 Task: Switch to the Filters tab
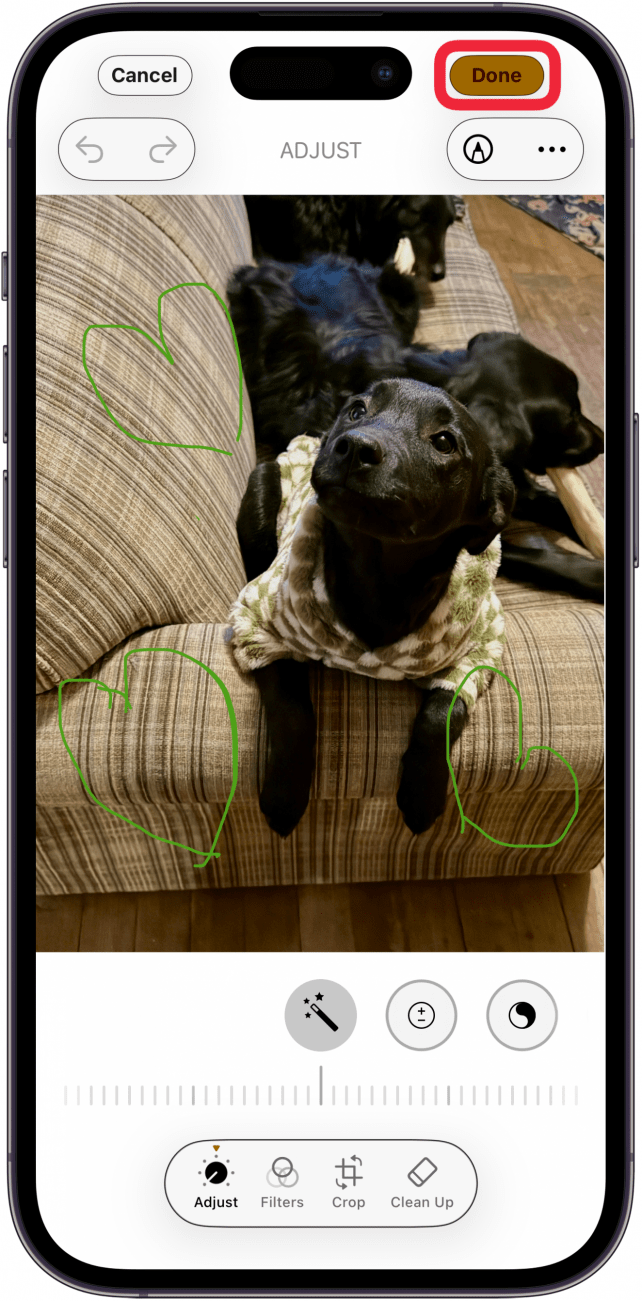coord(282,1182)
